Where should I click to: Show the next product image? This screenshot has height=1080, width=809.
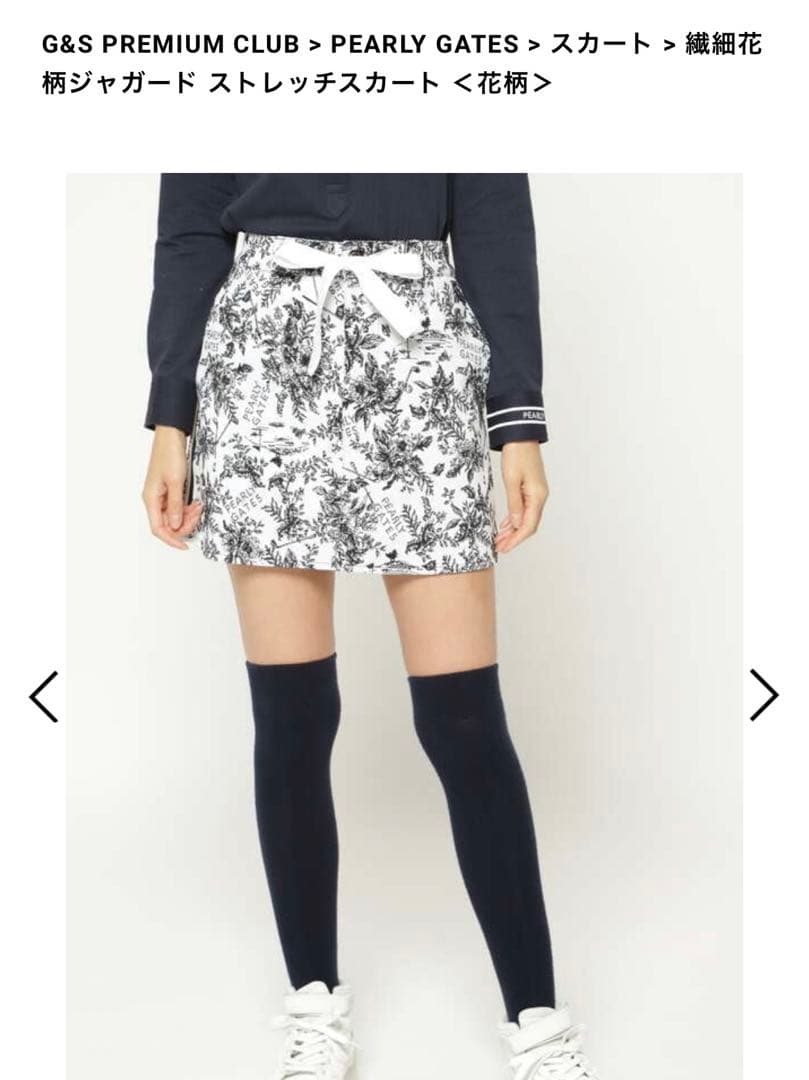(764, 695)
